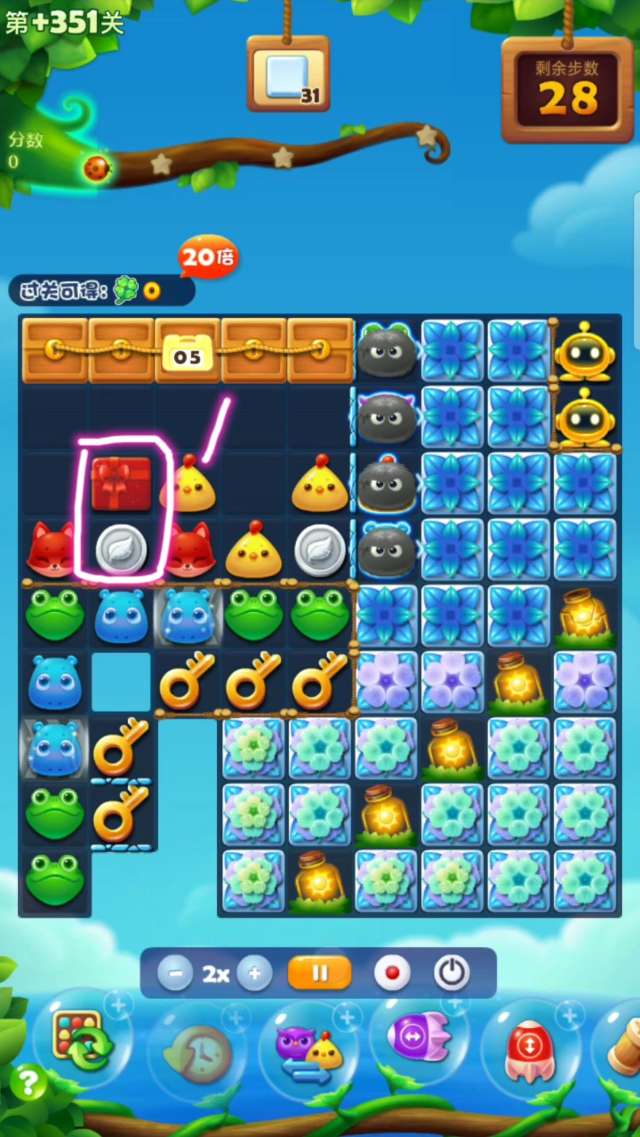Select the owl and chick swap booster
The height and width of the screenshot is (1137, 640).
[x=308, y=1050]
